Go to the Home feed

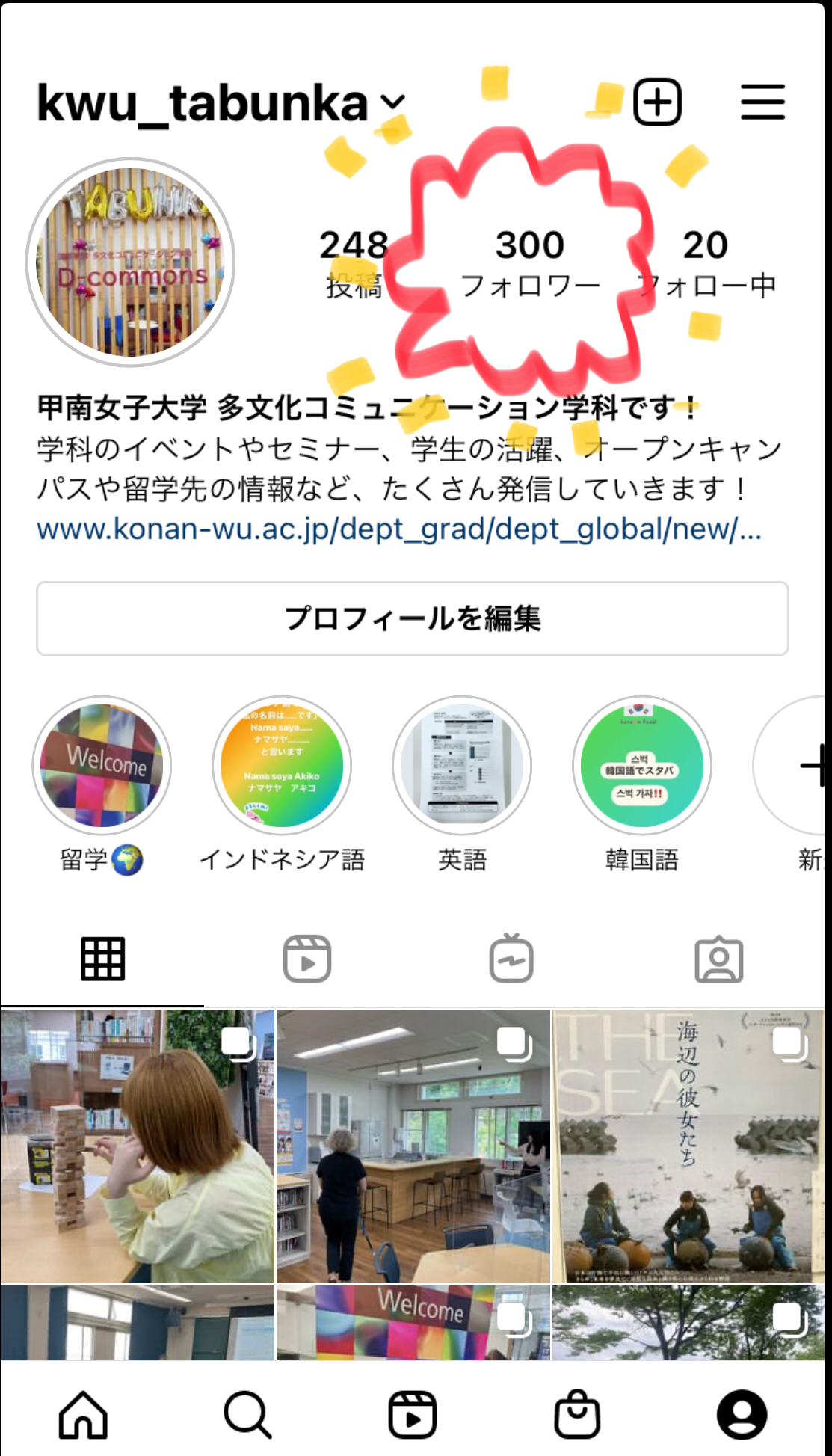83,1415
